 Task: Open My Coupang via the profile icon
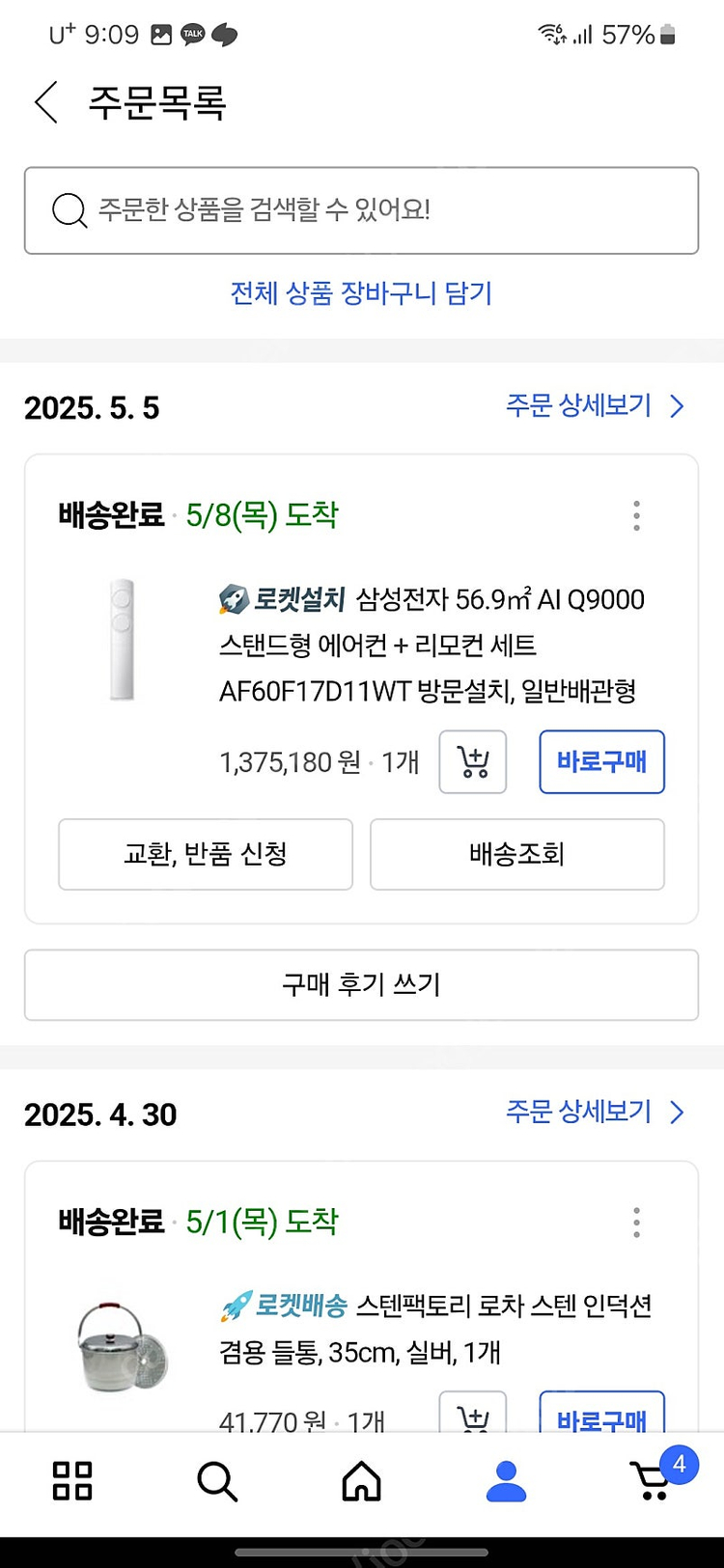[505, 1481]
